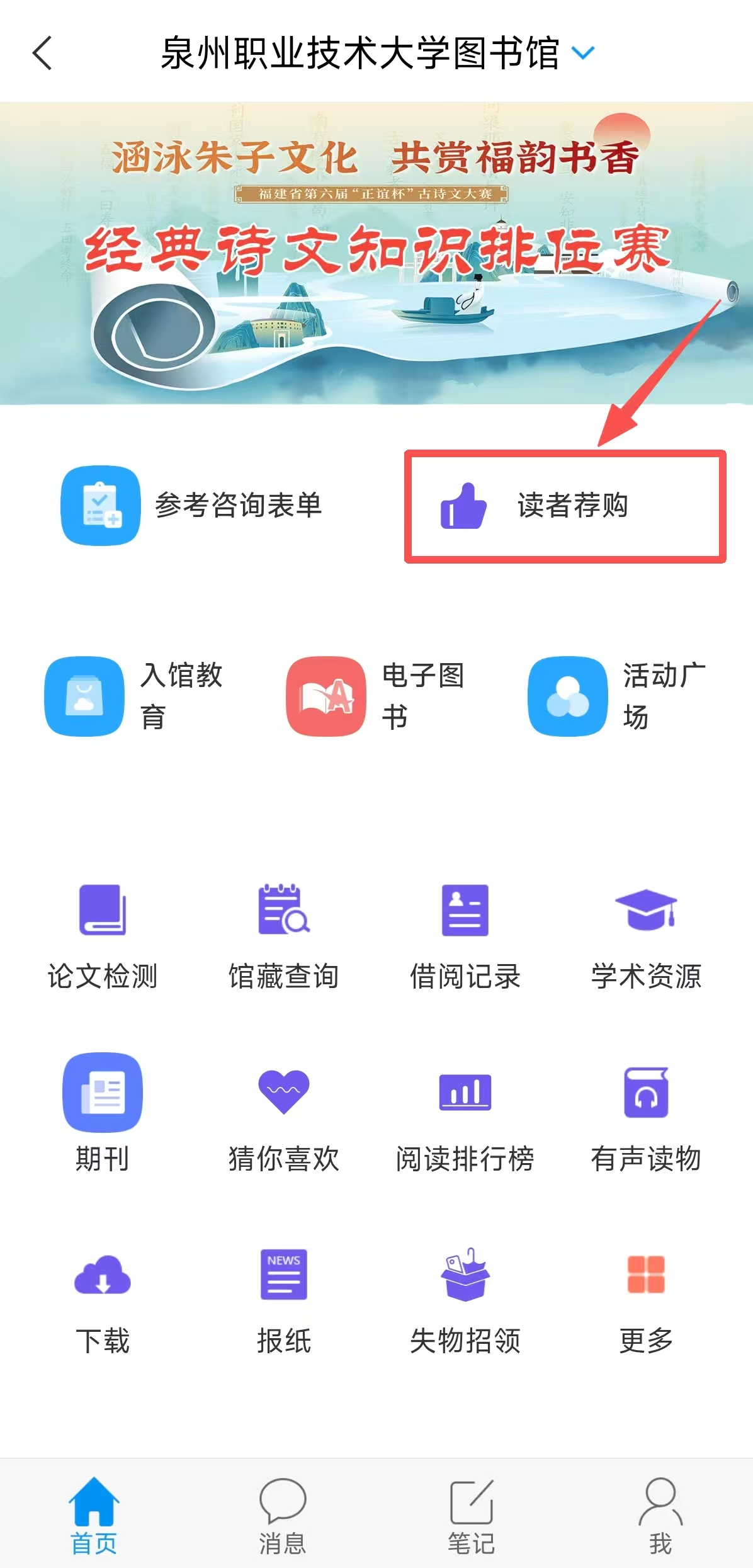View 借阅记录
The width and height of the screenshot is (753, 1568).
465,936
